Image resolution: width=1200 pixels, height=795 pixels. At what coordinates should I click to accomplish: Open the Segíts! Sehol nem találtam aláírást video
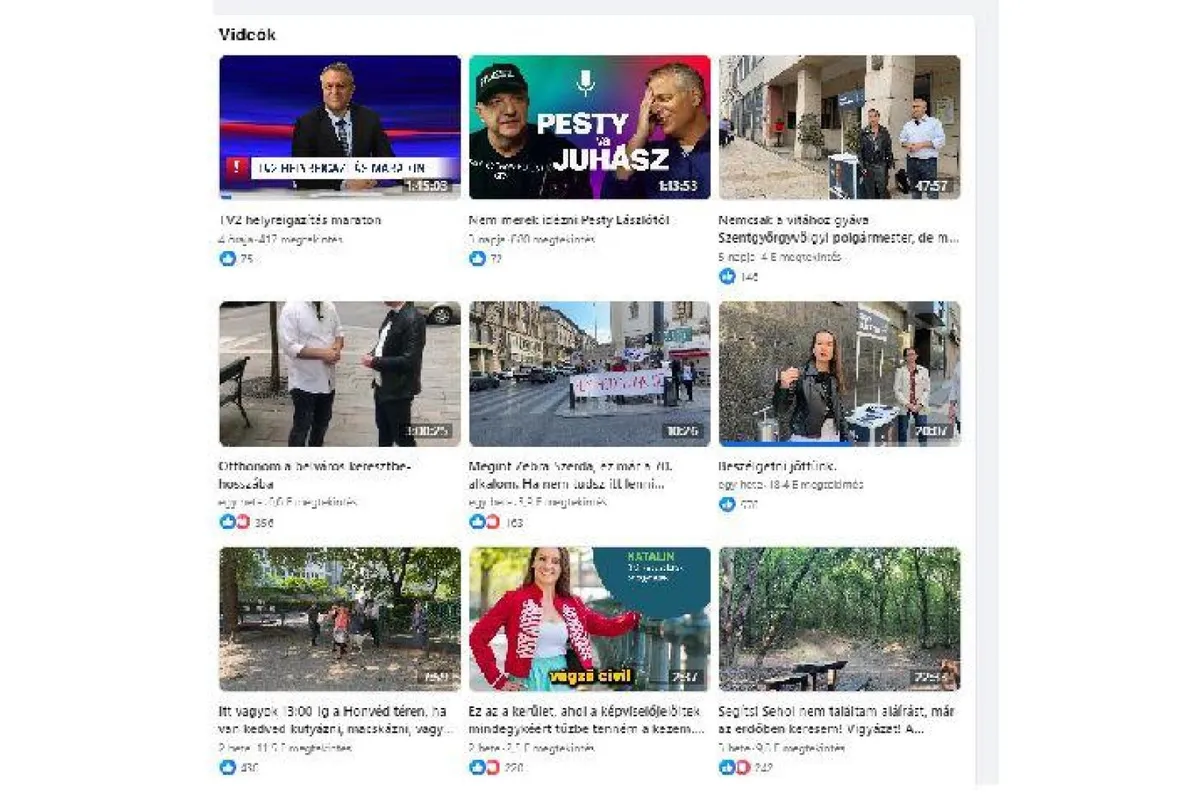click(839, 619)
